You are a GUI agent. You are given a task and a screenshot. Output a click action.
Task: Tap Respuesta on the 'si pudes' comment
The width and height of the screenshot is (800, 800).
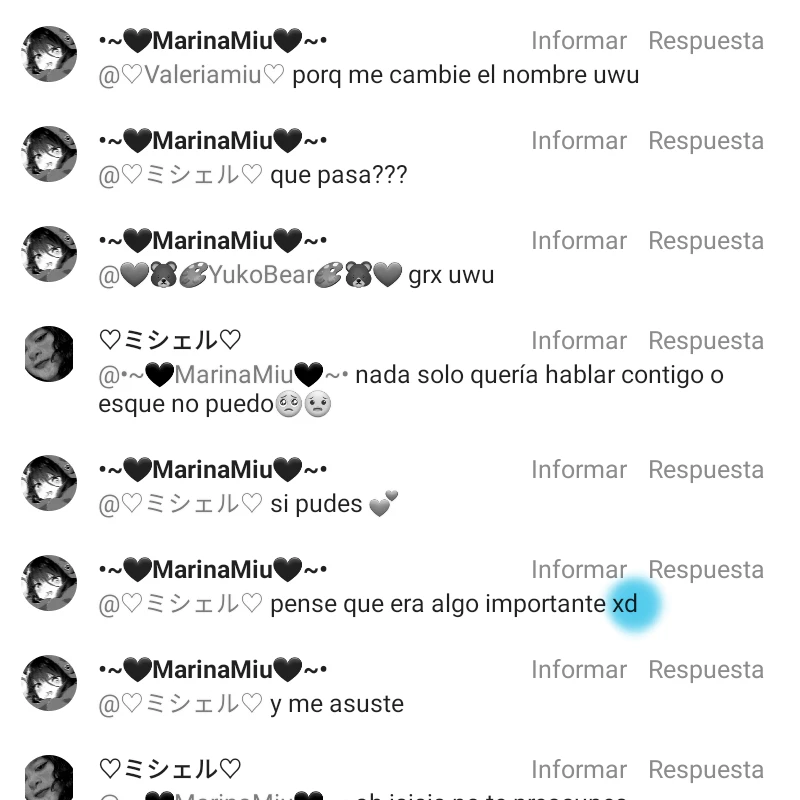pos(706,470)
